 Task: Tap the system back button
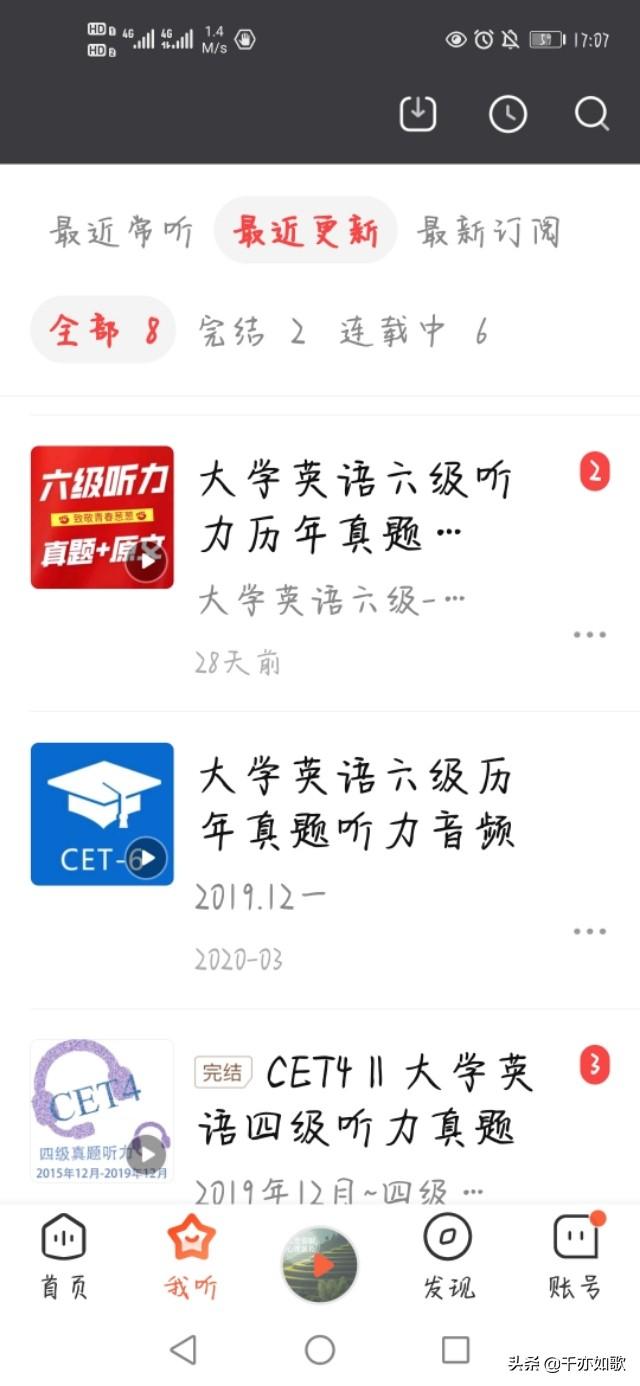tap(183, 1350)
